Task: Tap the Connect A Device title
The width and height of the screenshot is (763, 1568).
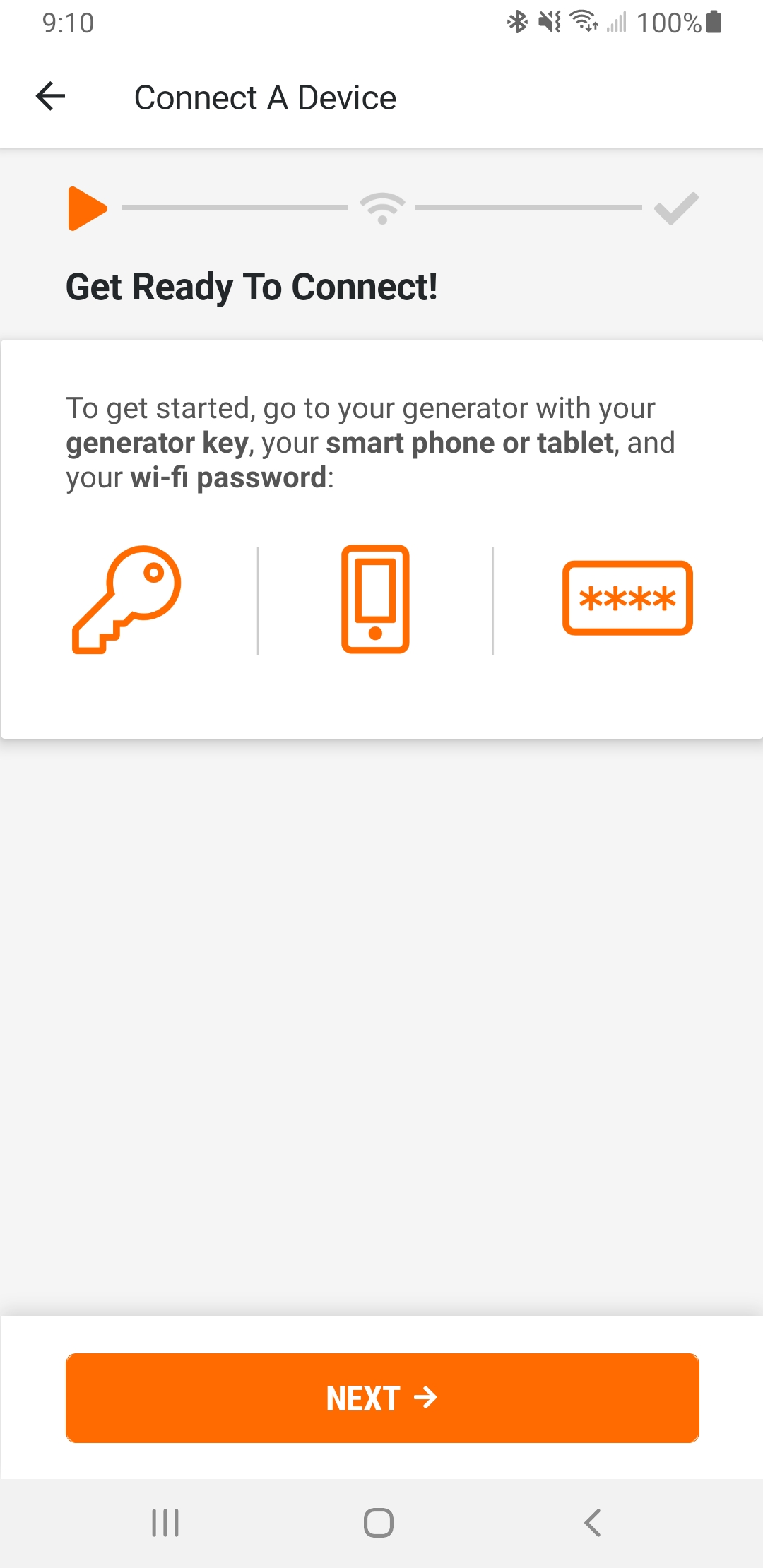Action: point(266,96)
